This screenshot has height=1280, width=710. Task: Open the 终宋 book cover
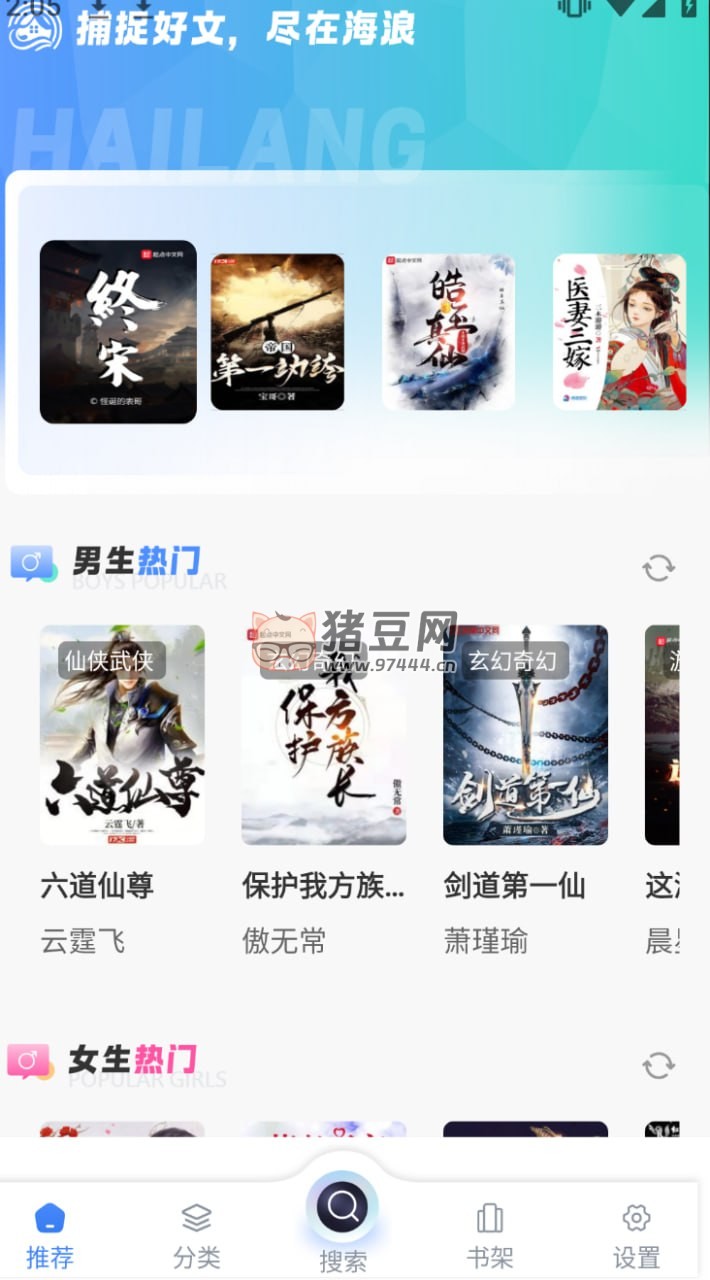[x=118, y=332]
